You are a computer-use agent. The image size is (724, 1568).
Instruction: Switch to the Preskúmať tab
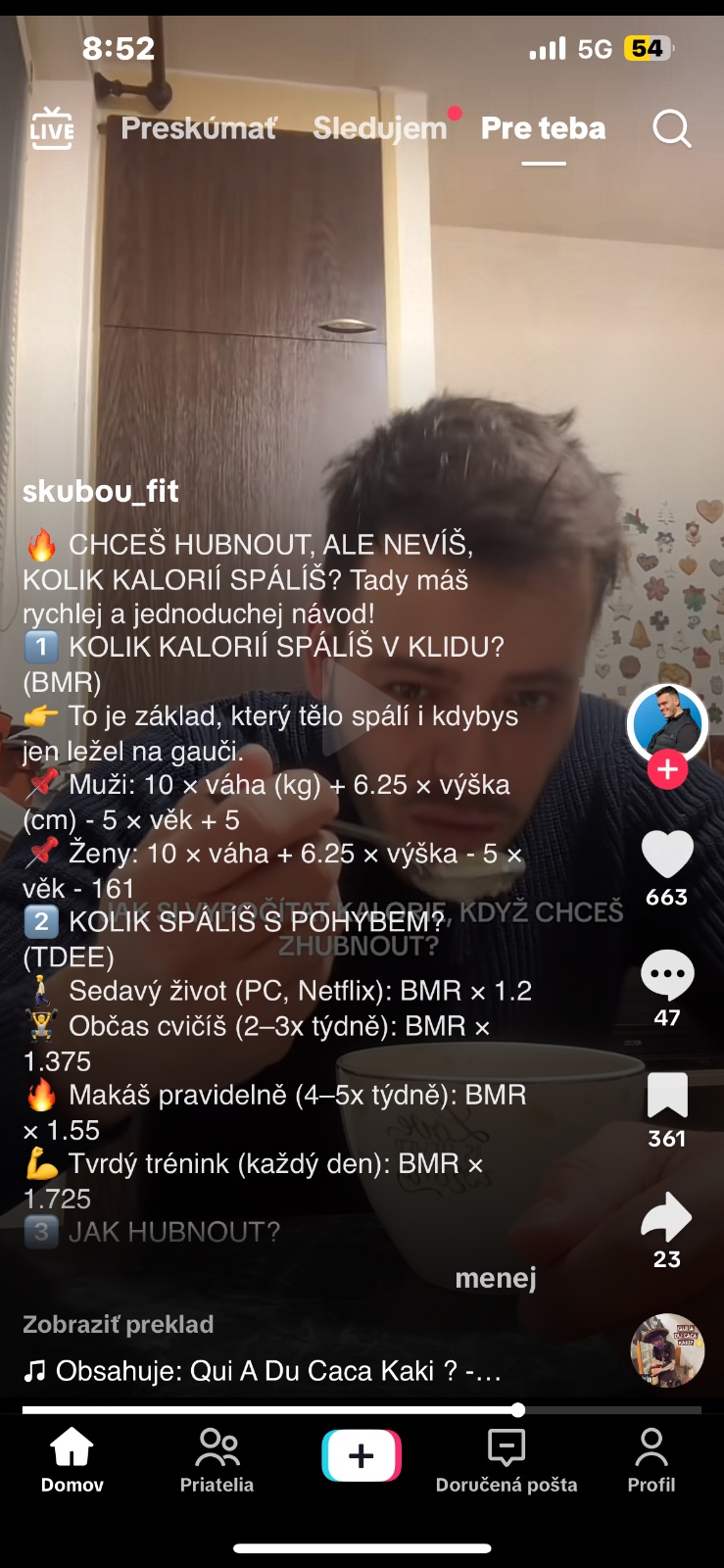pos(199,128)
